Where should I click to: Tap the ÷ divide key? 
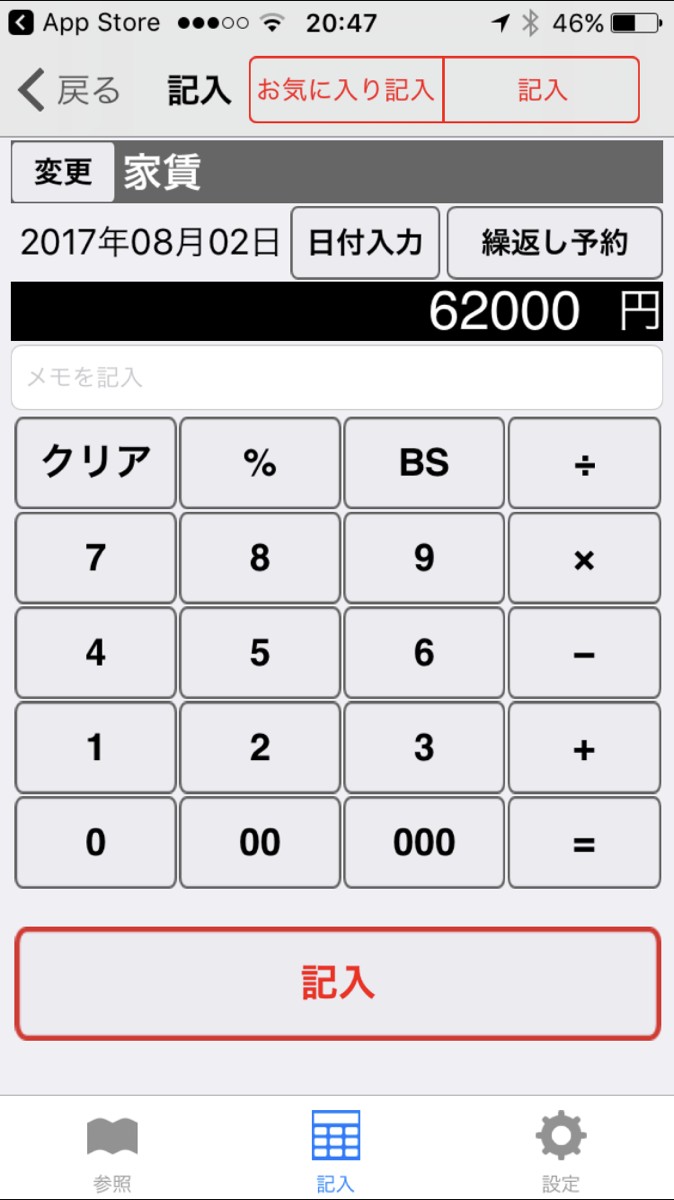tap(585, 463)
